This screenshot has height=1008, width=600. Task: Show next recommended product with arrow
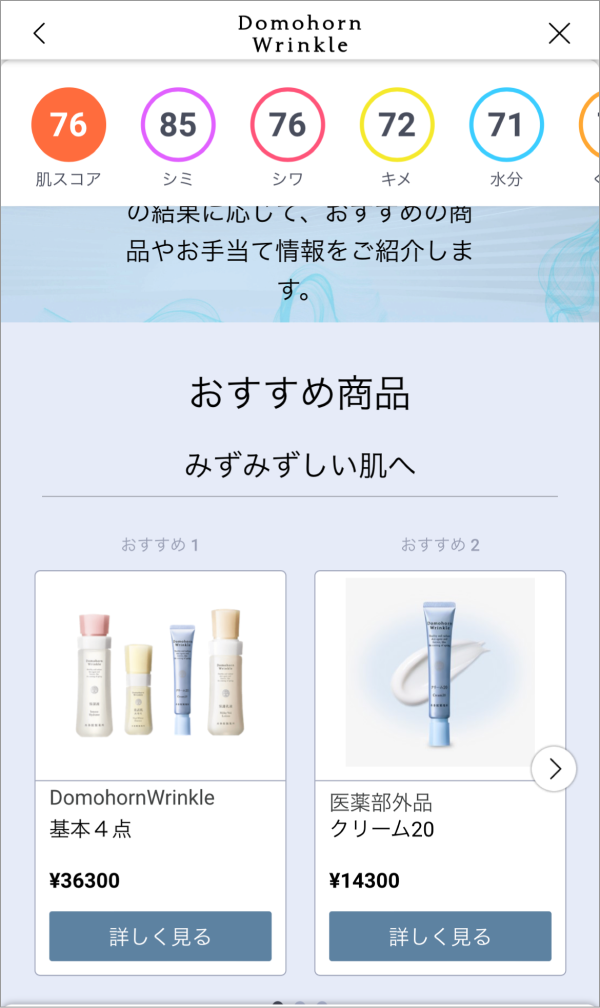click(554, 769)
